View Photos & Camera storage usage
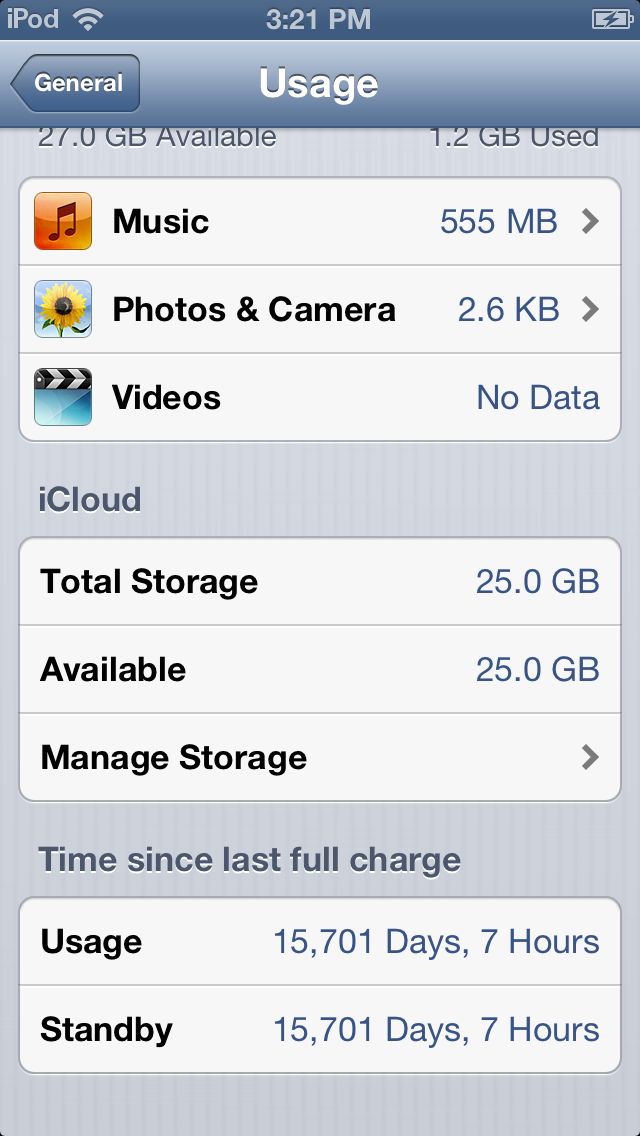Image resolution: width=640 pixels, height=1136 pixels. point(320,310)
